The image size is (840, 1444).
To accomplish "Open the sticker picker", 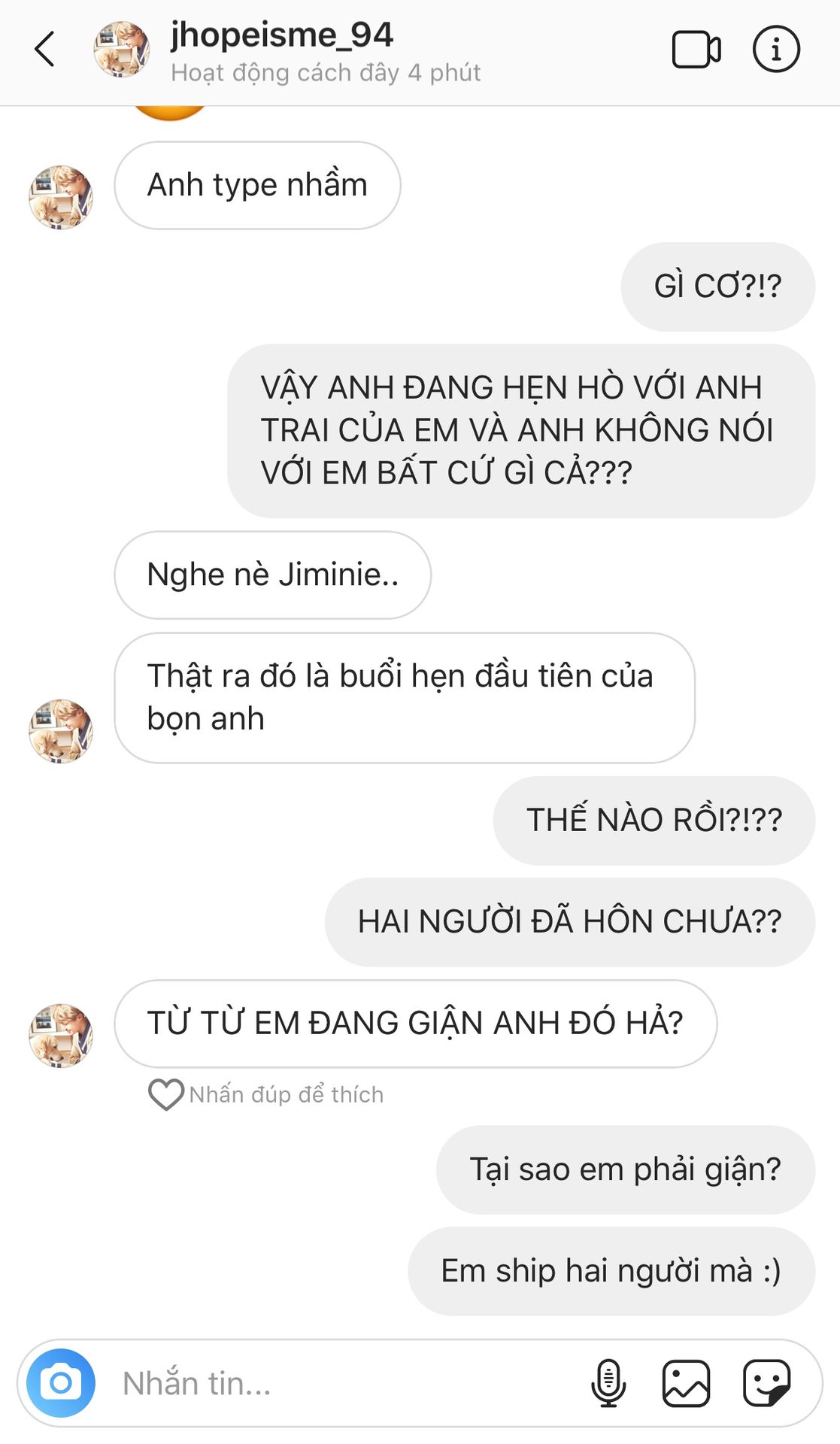I will (x=766, y=1382).
